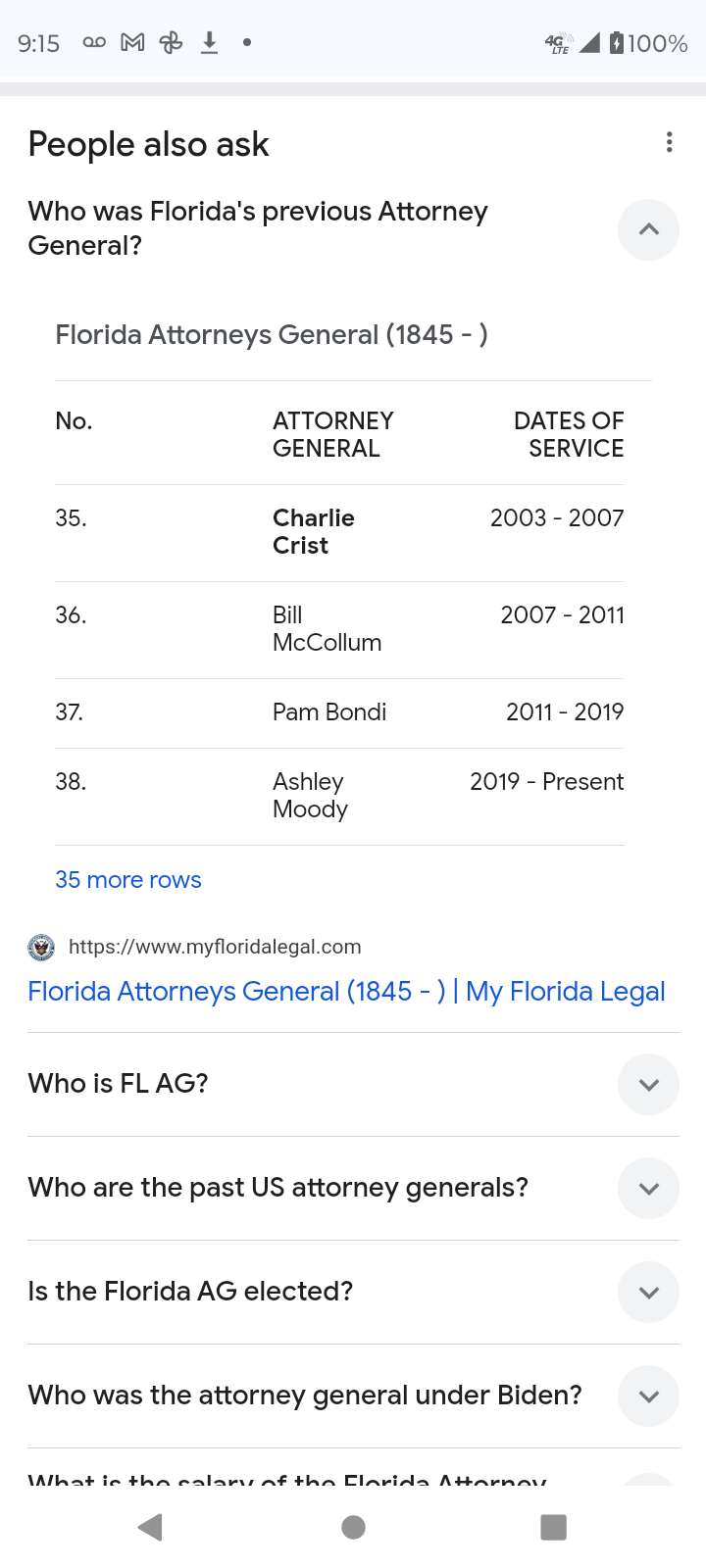Expand Who was the attorney general under Biden

point(353,1396)
